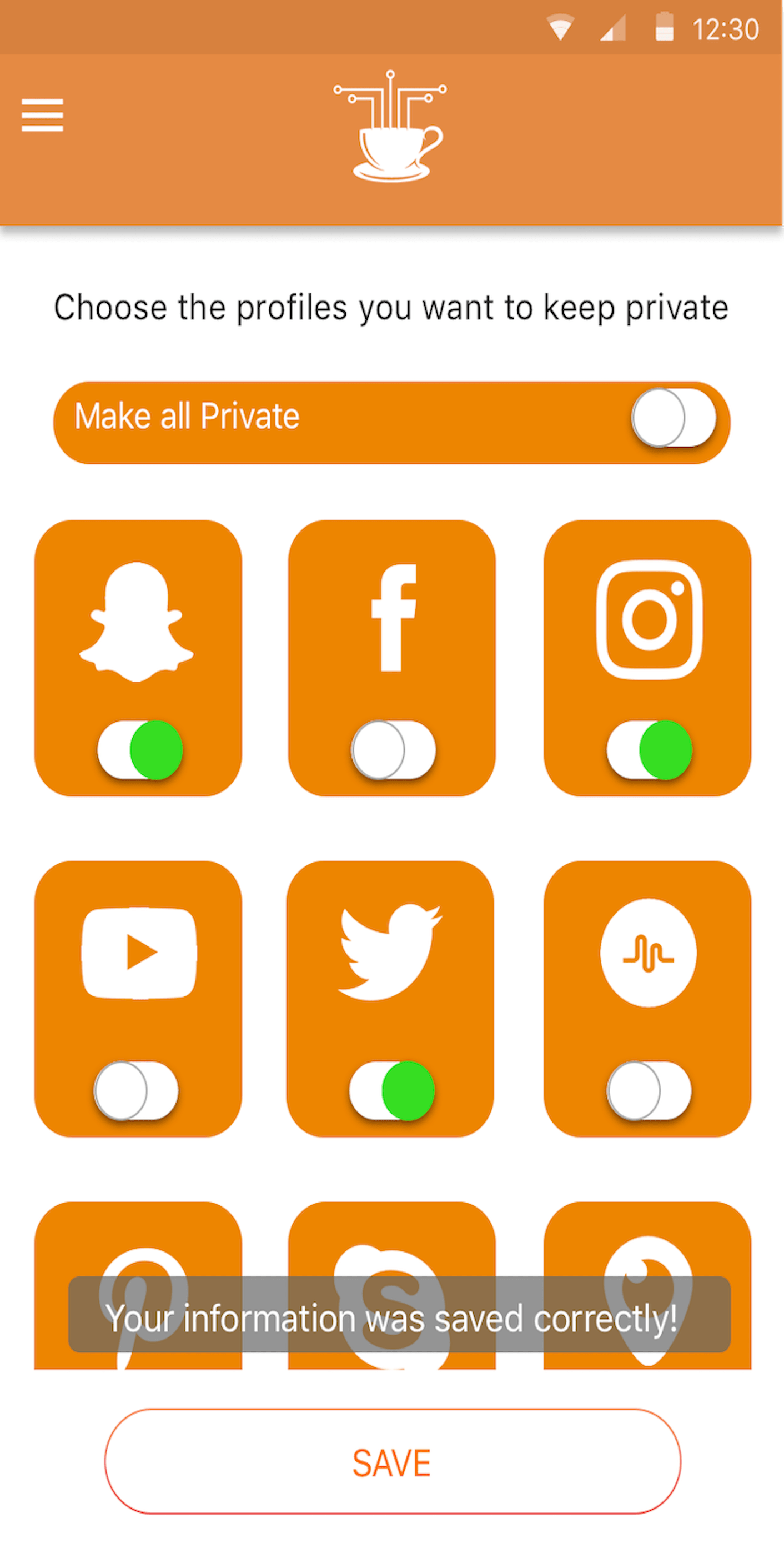This screenshot has width=784, height=1568.
Task: Turn on the Facebook privacy toggle
Action: pyautogui.click(x=393, y=750)
